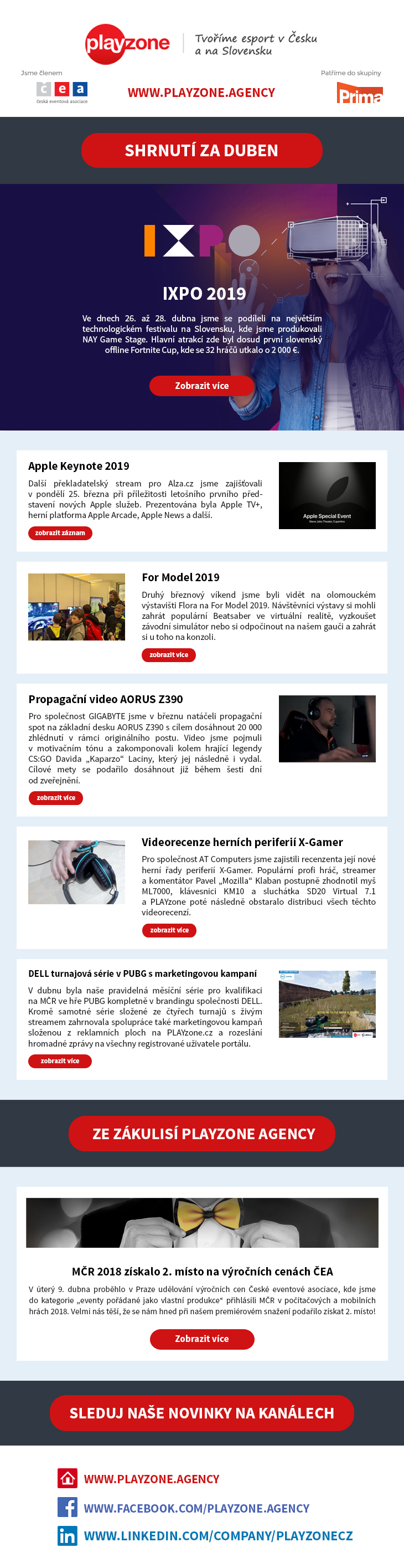Tap Zobrazit více under MČR 2018 article
404x1568 pixels.
(201, 1339)
